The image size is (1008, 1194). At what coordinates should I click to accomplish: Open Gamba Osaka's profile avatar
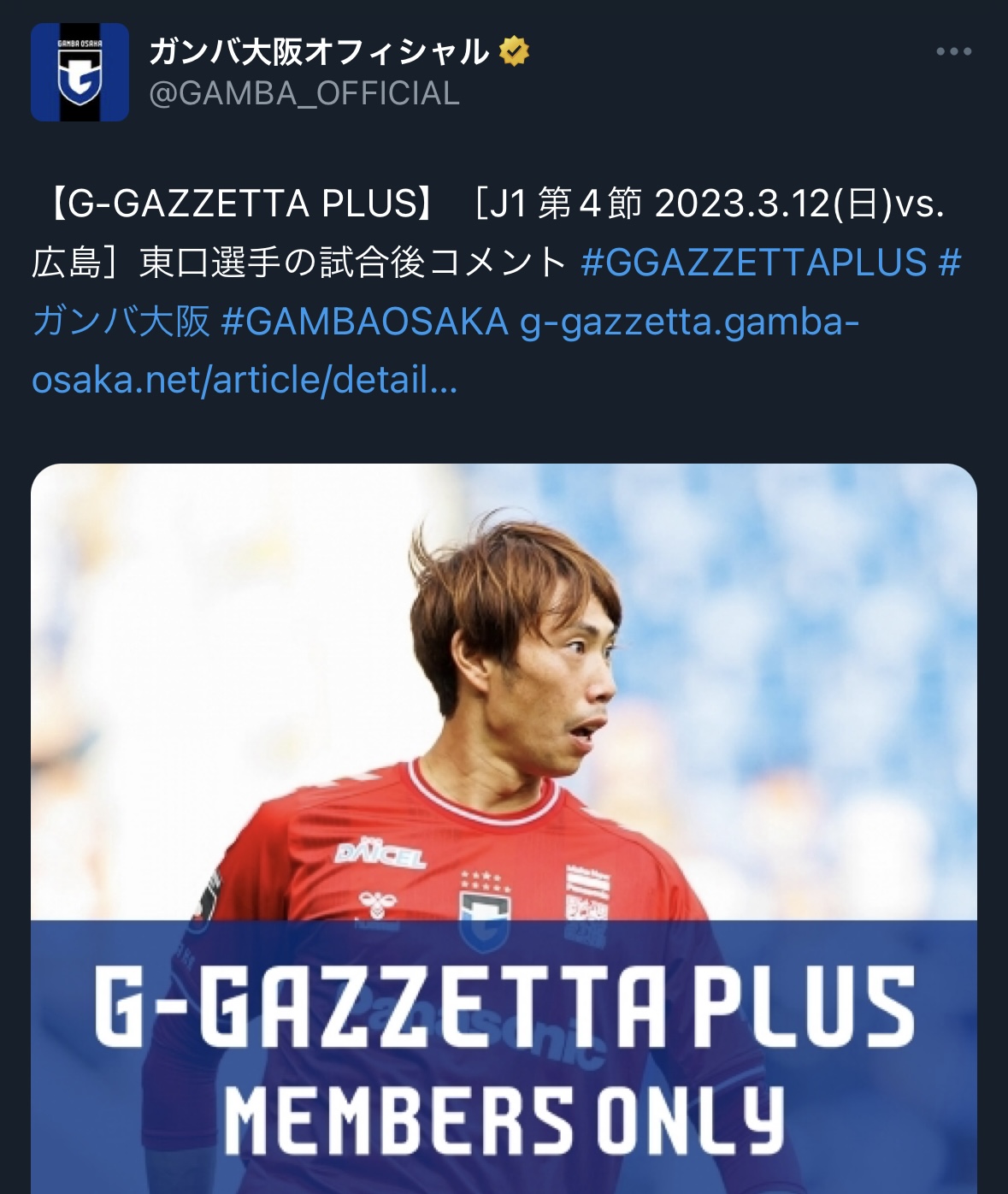[80, 73]
